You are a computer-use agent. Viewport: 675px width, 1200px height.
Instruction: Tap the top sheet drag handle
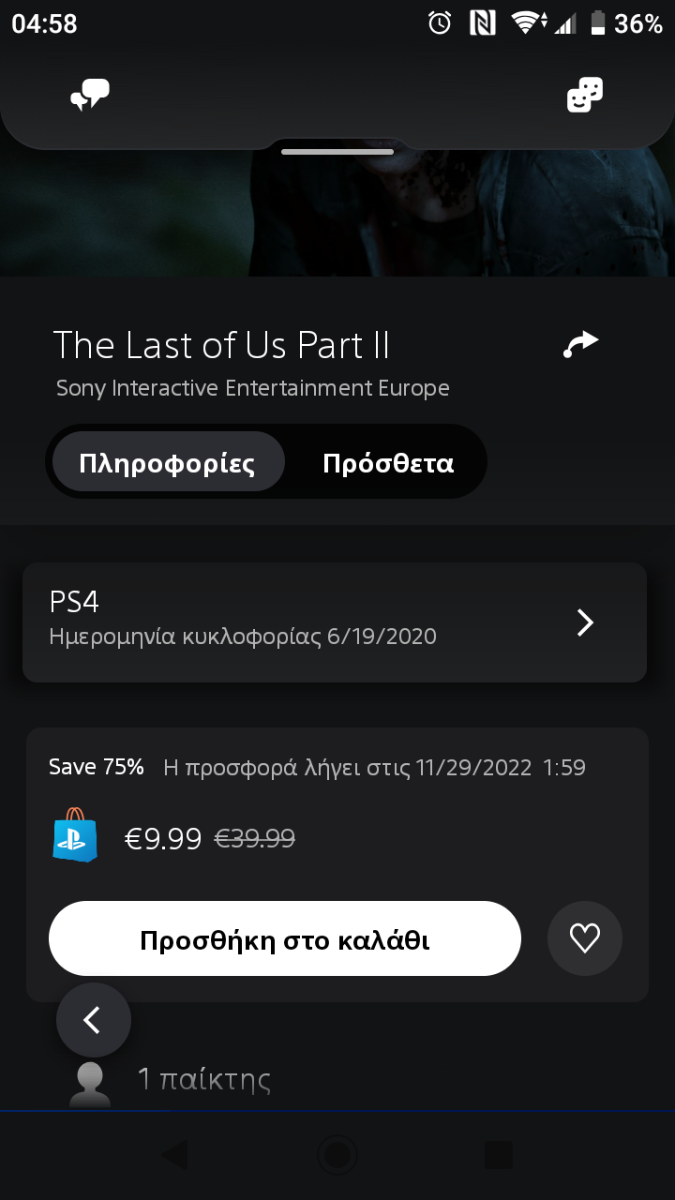tap(337, 152)
